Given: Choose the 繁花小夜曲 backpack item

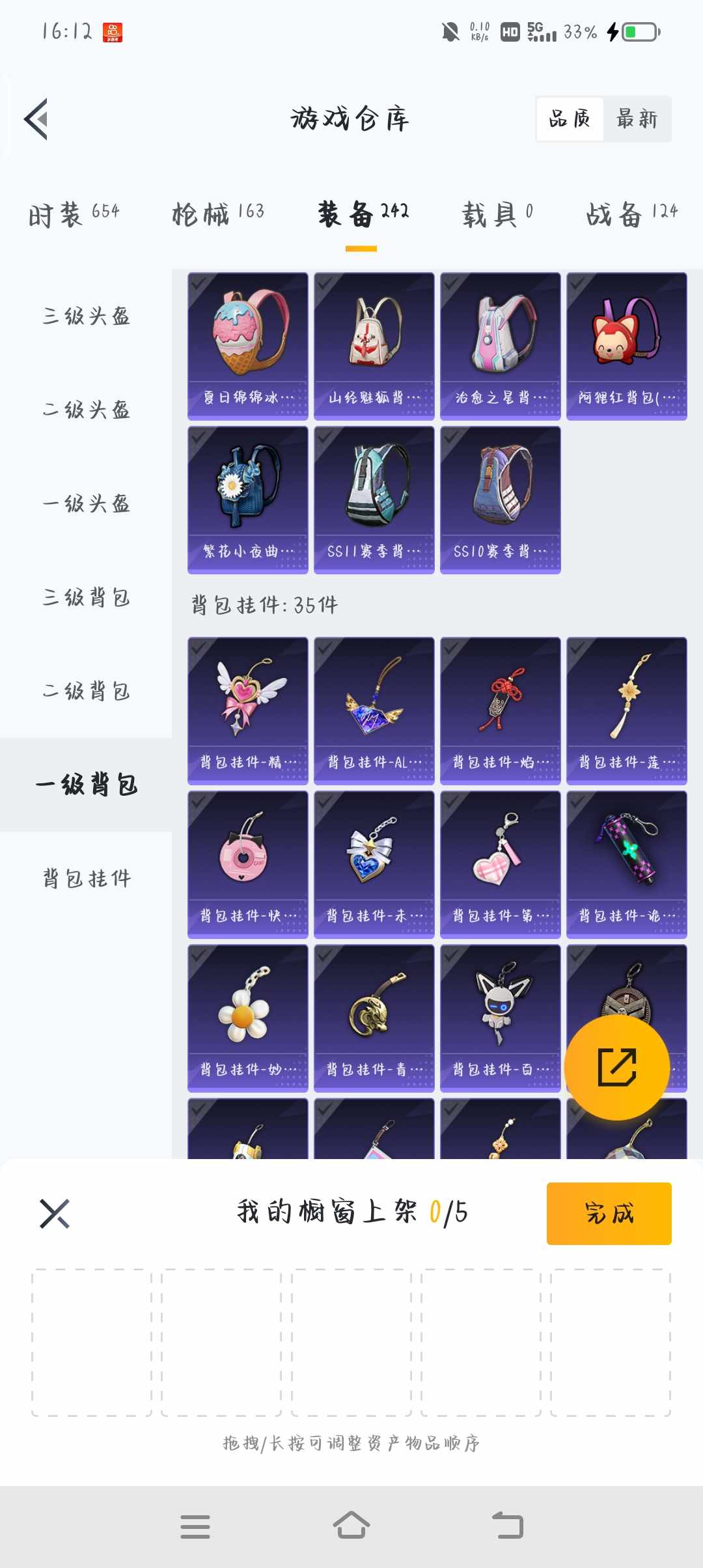Looking at the screenshot, I should 248,499.
